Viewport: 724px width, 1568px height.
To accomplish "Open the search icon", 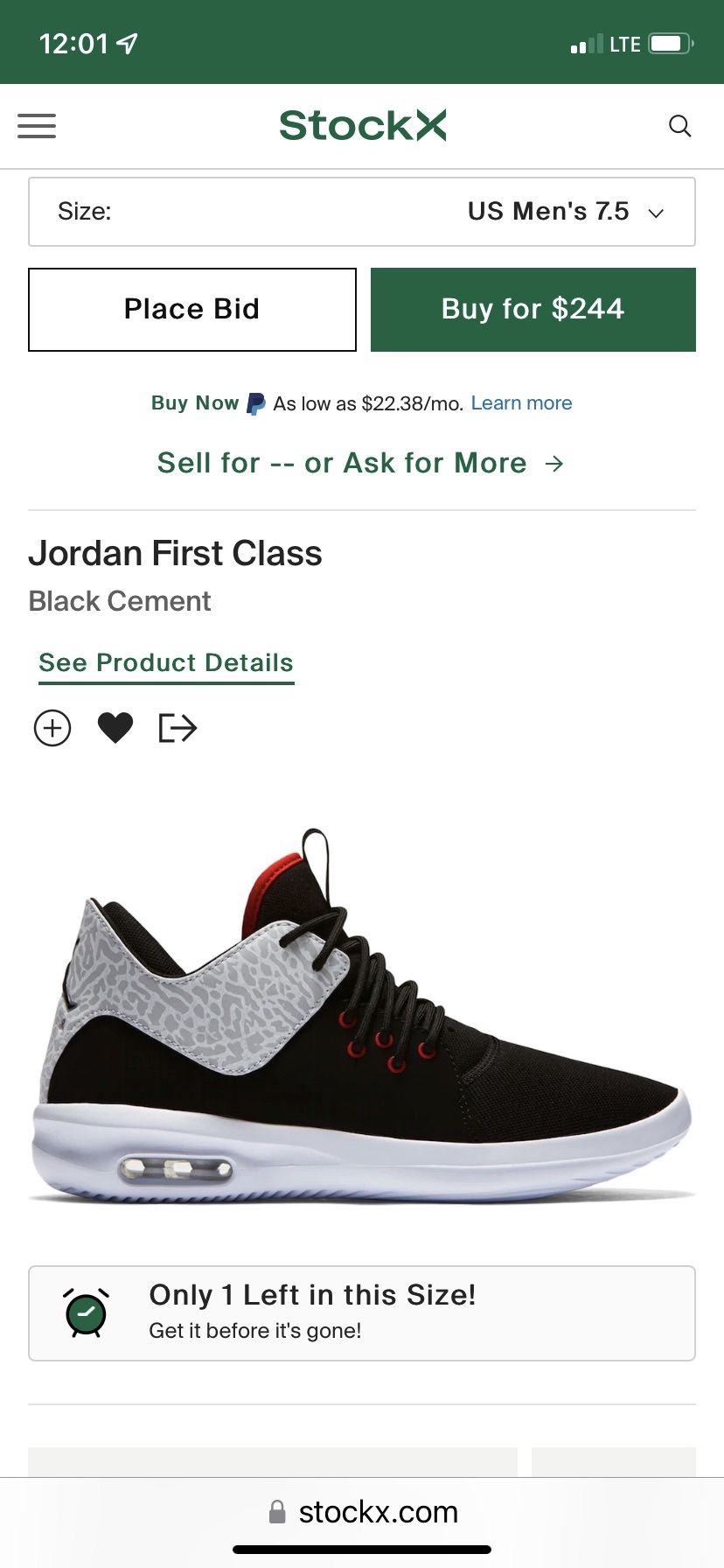I will [679, 126].
